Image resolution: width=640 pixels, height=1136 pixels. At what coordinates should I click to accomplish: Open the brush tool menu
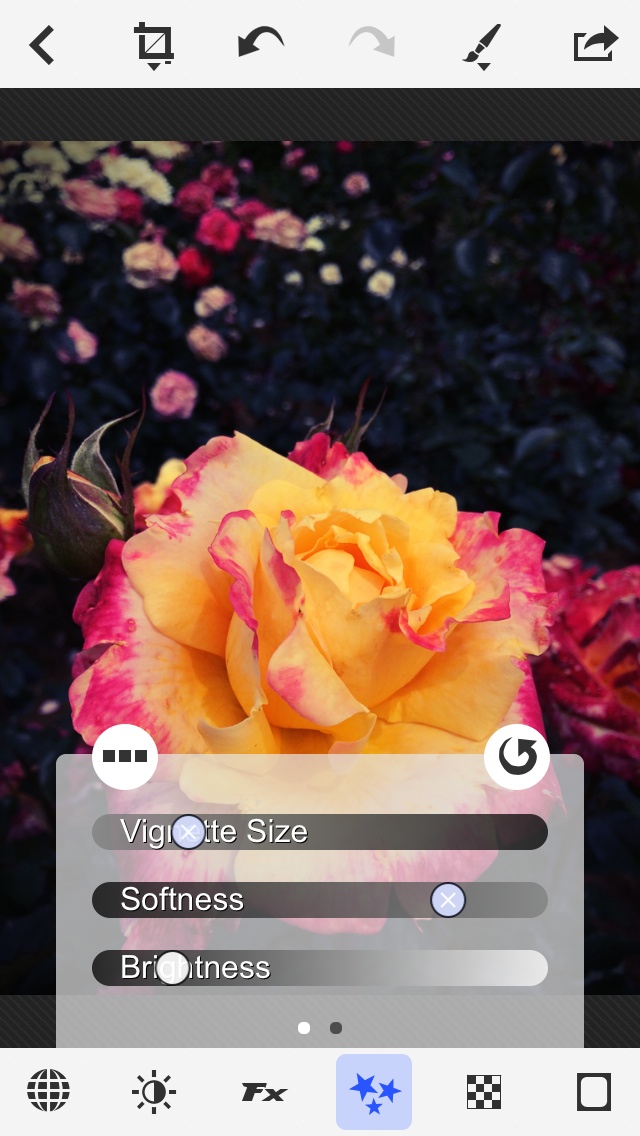pyautogui.click(x=483, y=46)
